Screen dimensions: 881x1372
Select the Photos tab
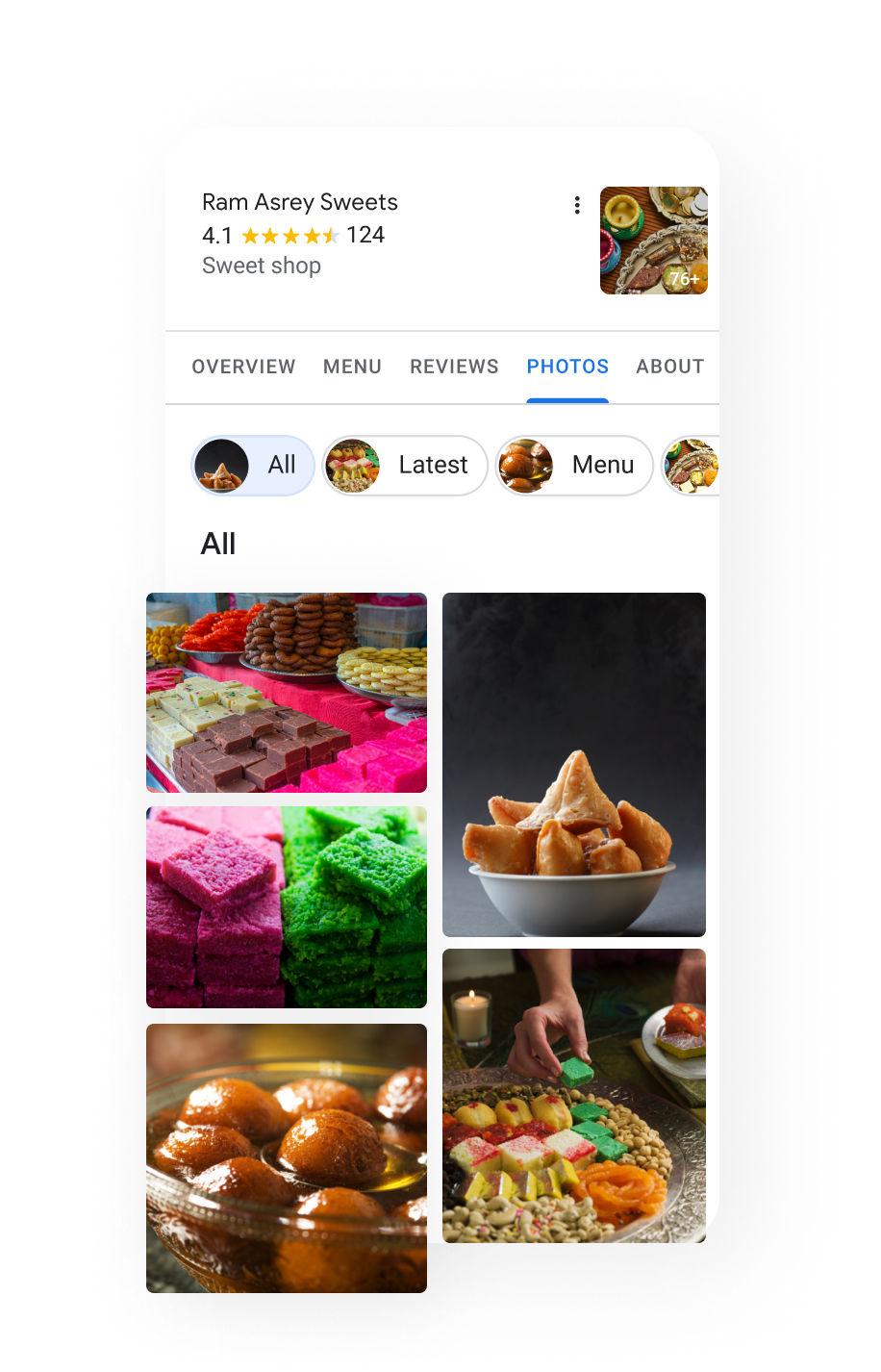(x=567, y=367)
